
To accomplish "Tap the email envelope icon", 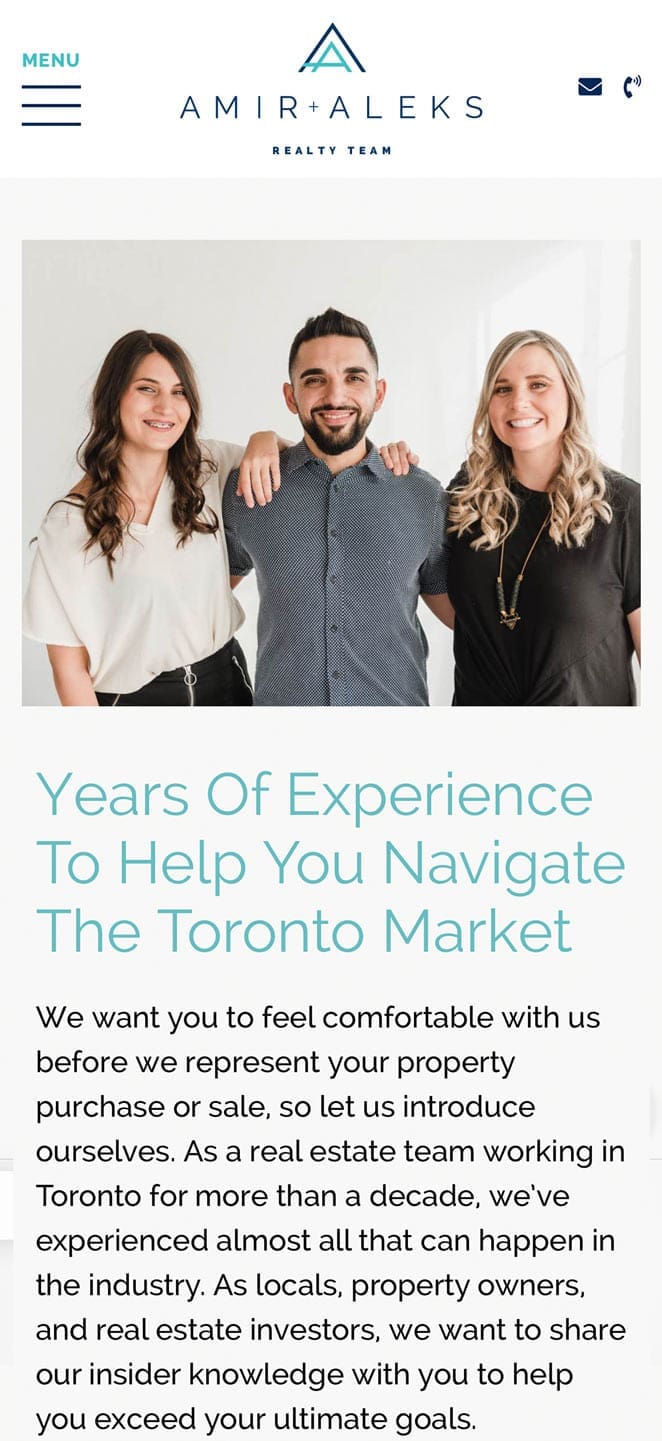I will click(590, 87).
